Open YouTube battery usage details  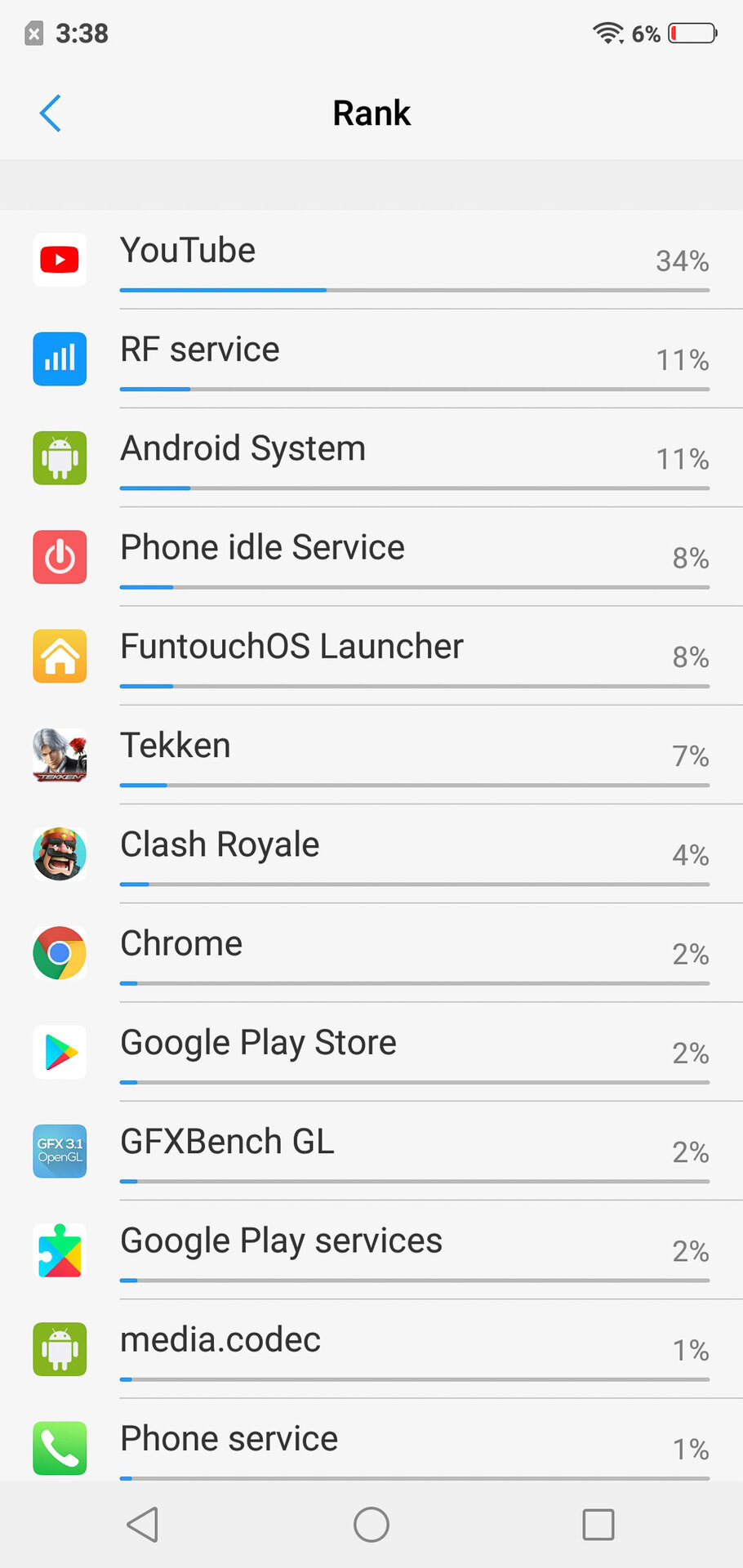click(371, 260)
